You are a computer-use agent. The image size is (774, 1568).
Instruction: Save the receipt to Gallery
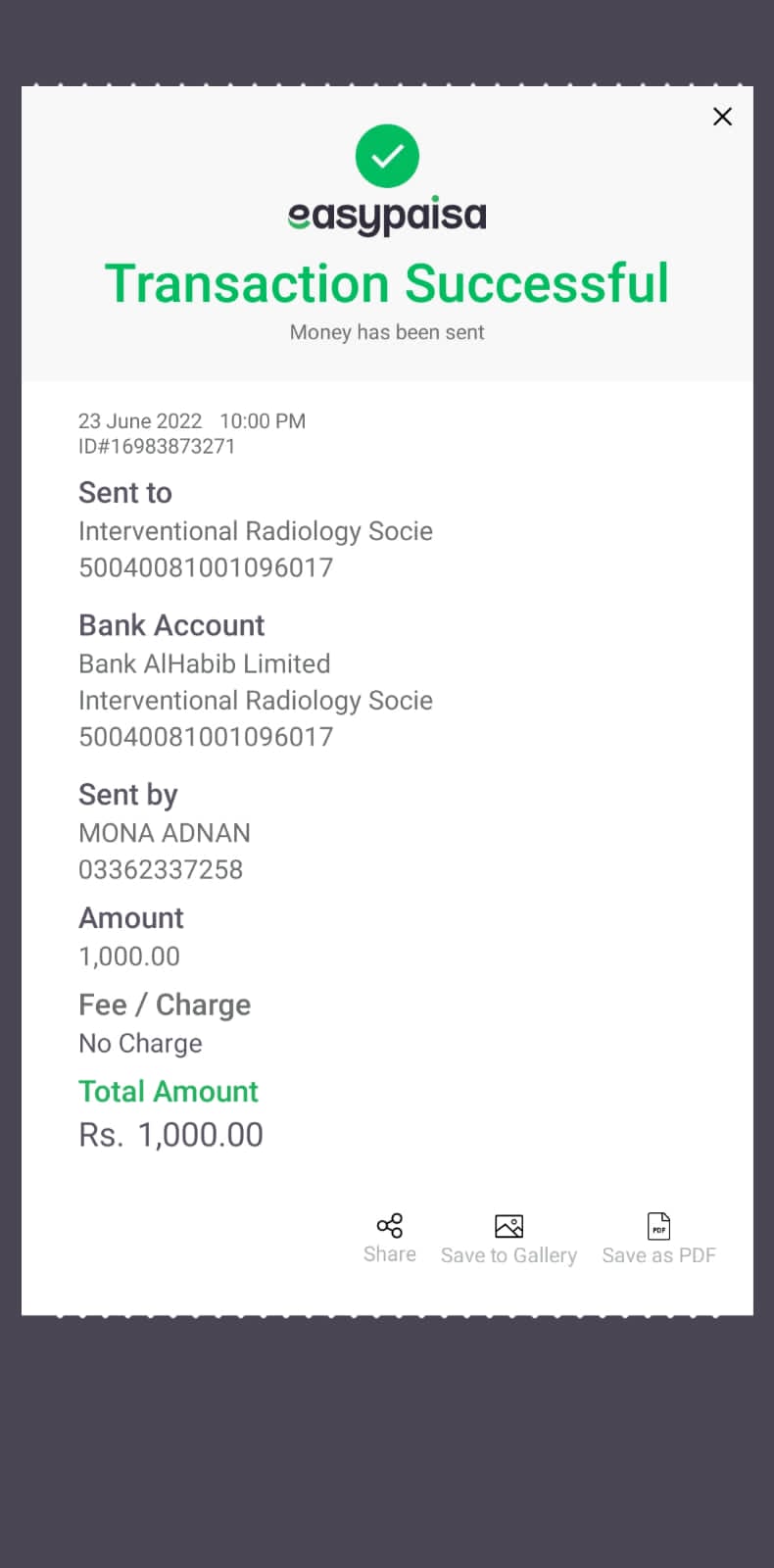[x=508, y=1238]
